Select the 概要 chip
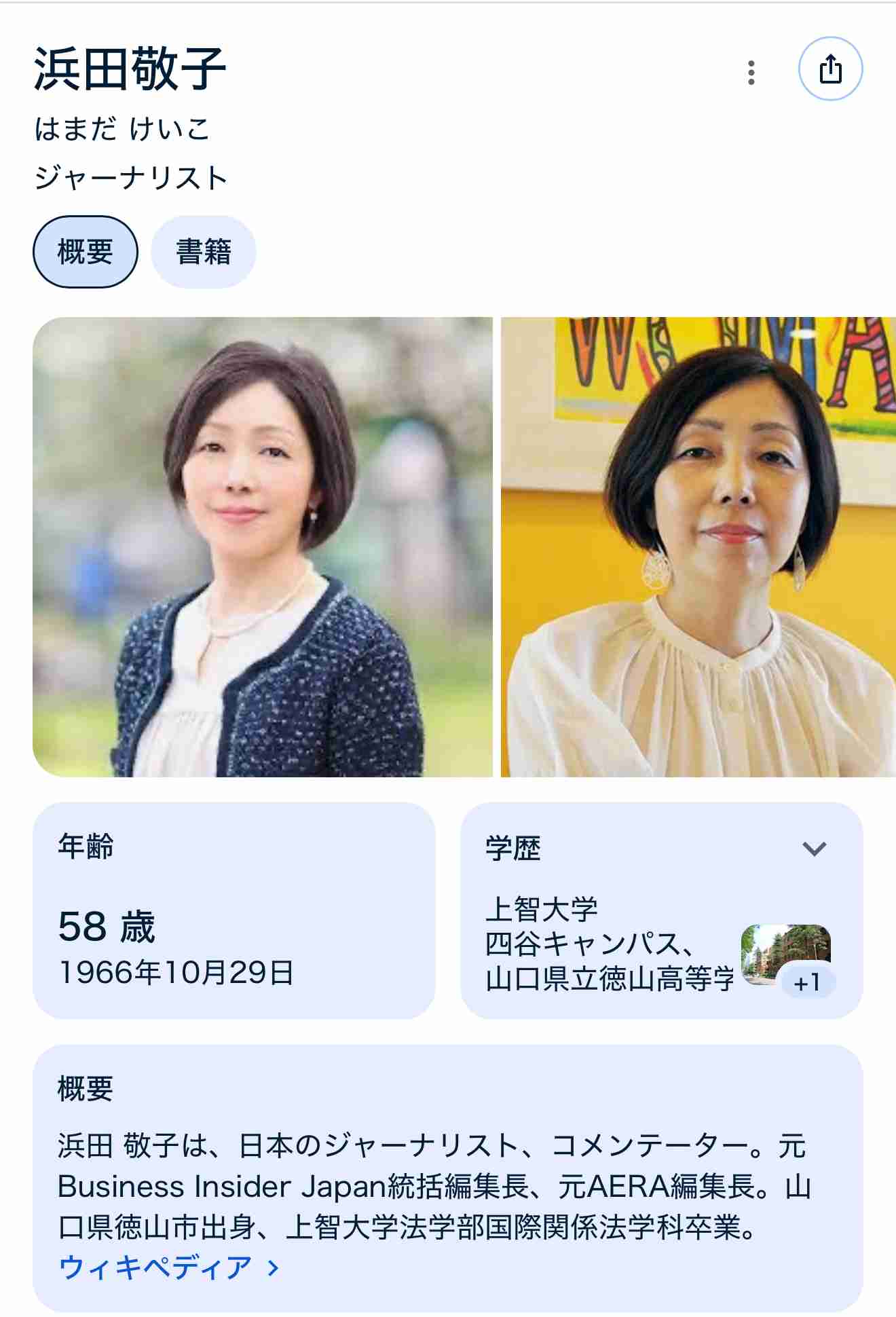This screenshot has width=896, height=1317. 86,252
